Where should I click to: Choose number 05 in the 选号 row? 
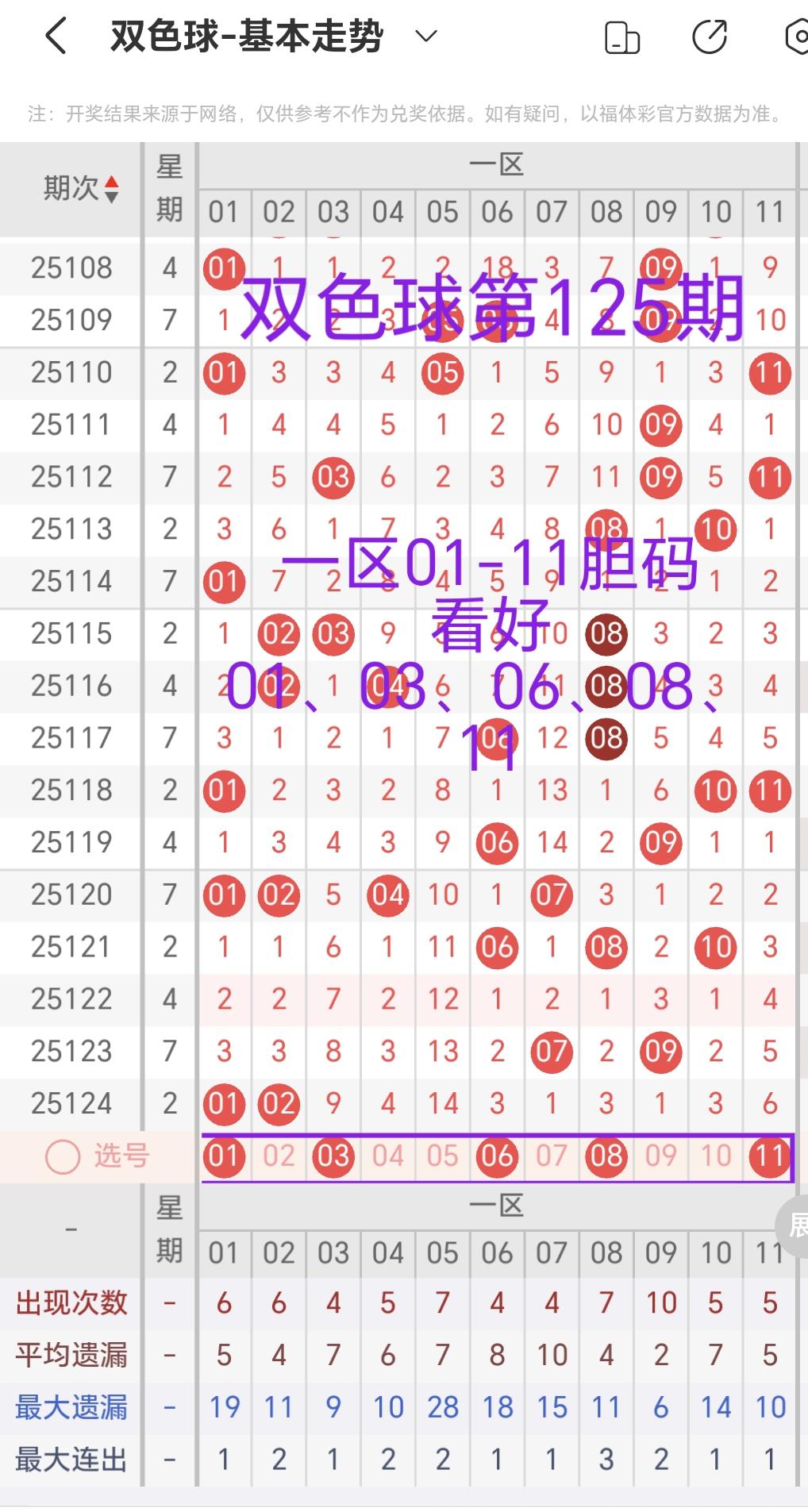(x=442, y=1156)
